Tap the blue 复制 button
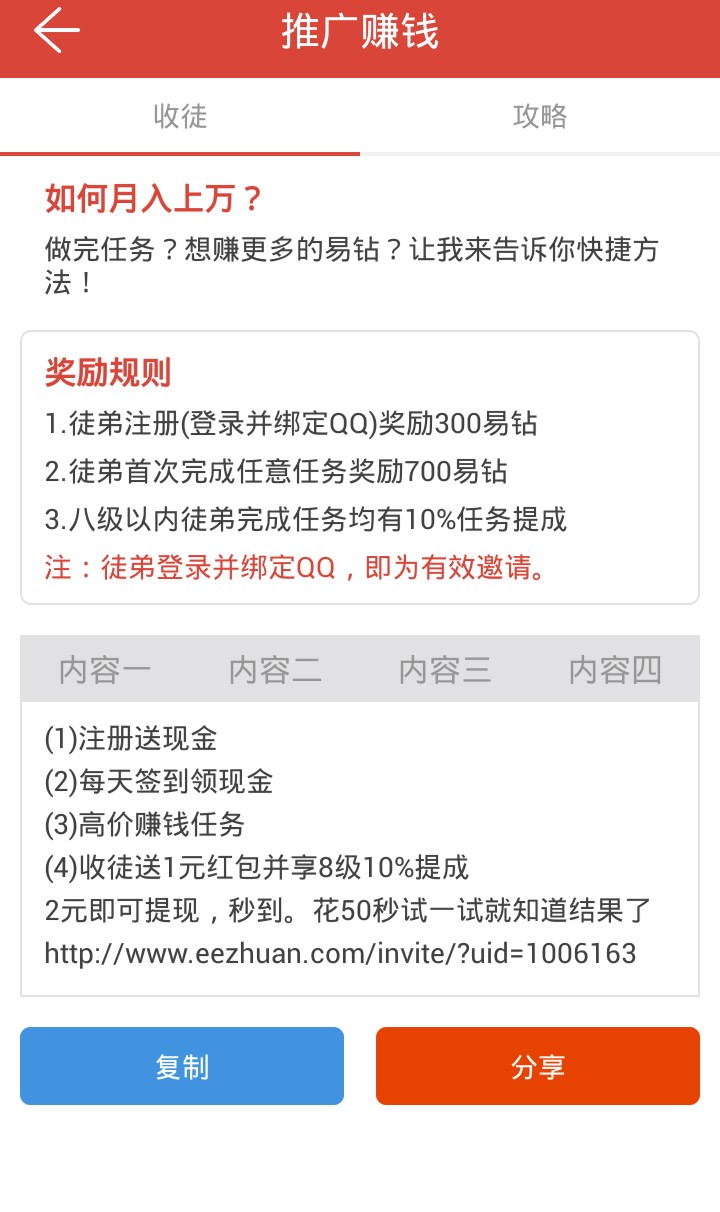Screen dimensions: 720x1212 click(182, 1066)
